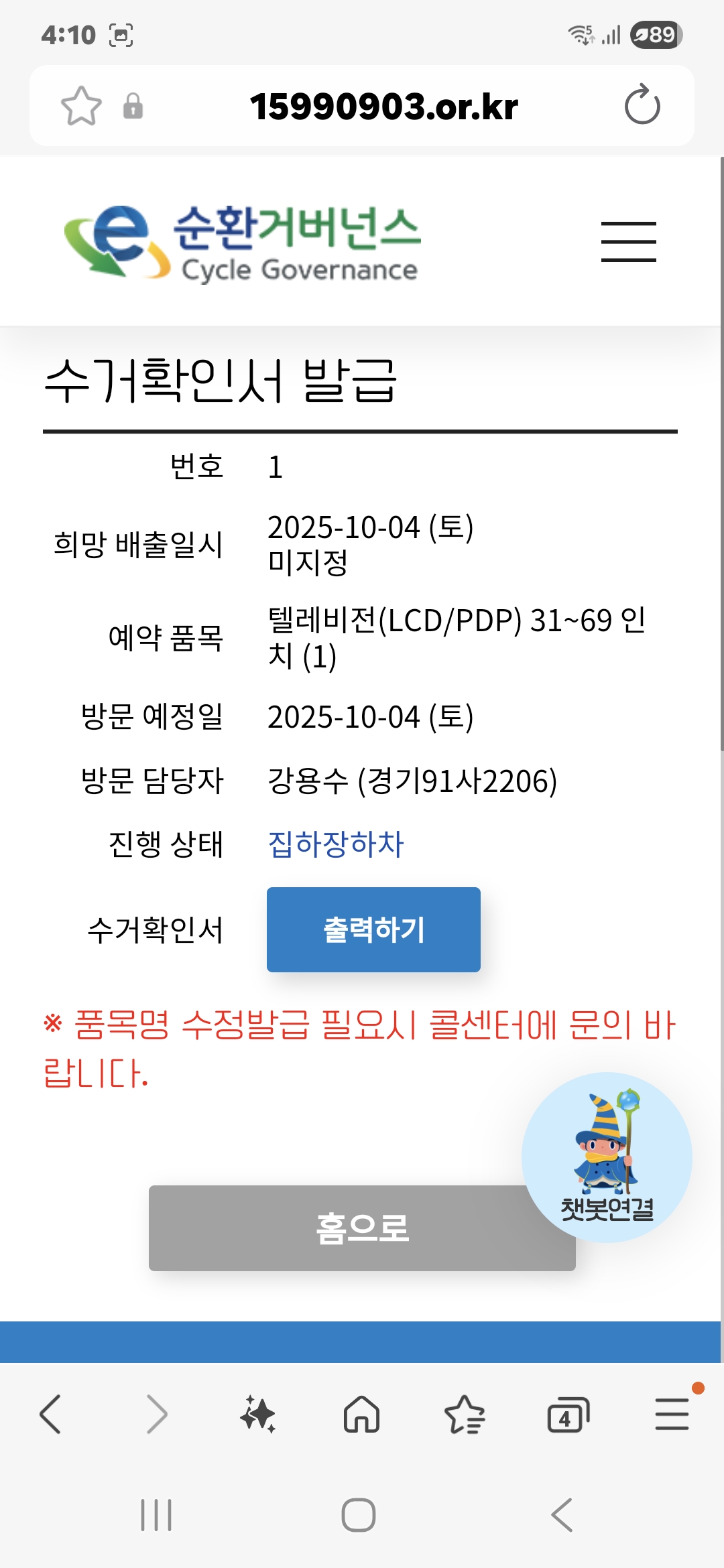
Task: Open the browser bookmarks list
Action: point(465,1414)
